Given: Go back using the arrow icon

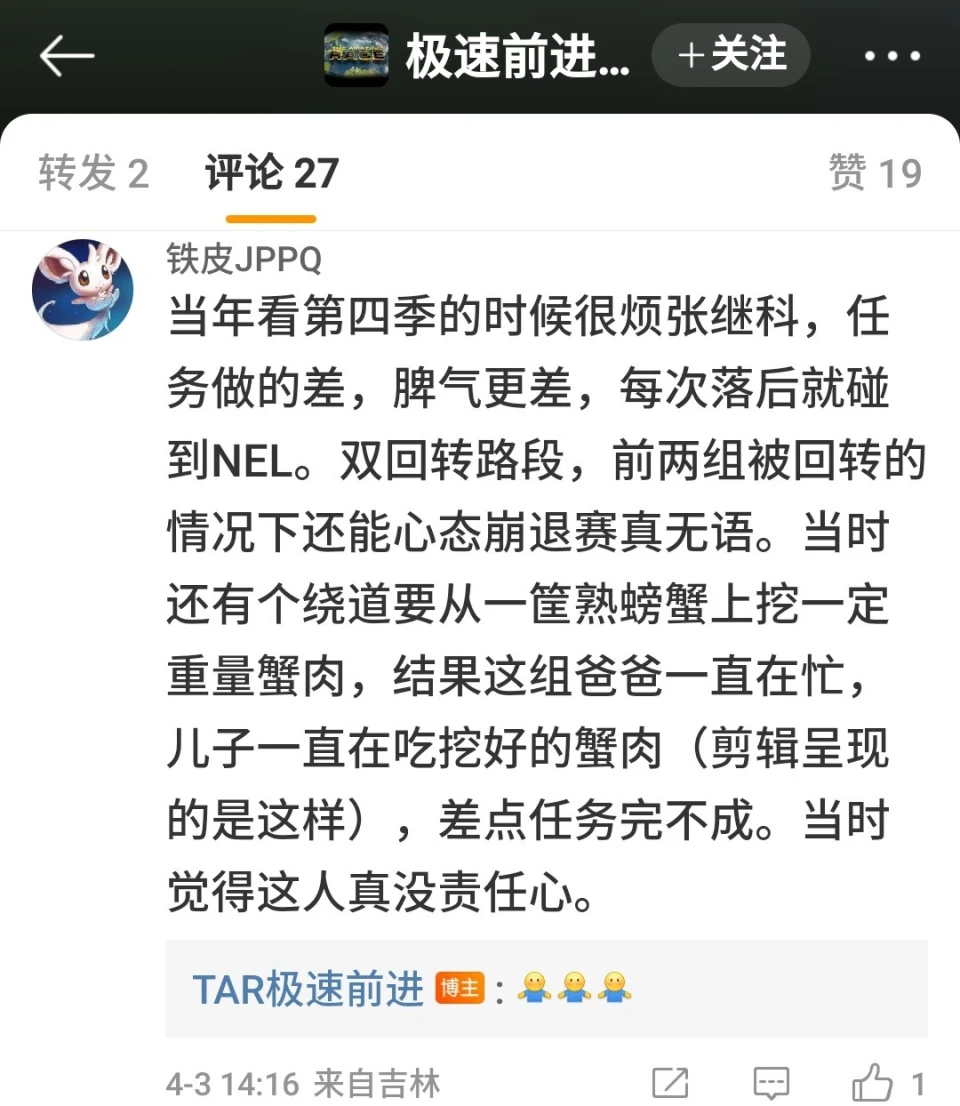Looking at the screenshot, I should click(x=66, y=57).
